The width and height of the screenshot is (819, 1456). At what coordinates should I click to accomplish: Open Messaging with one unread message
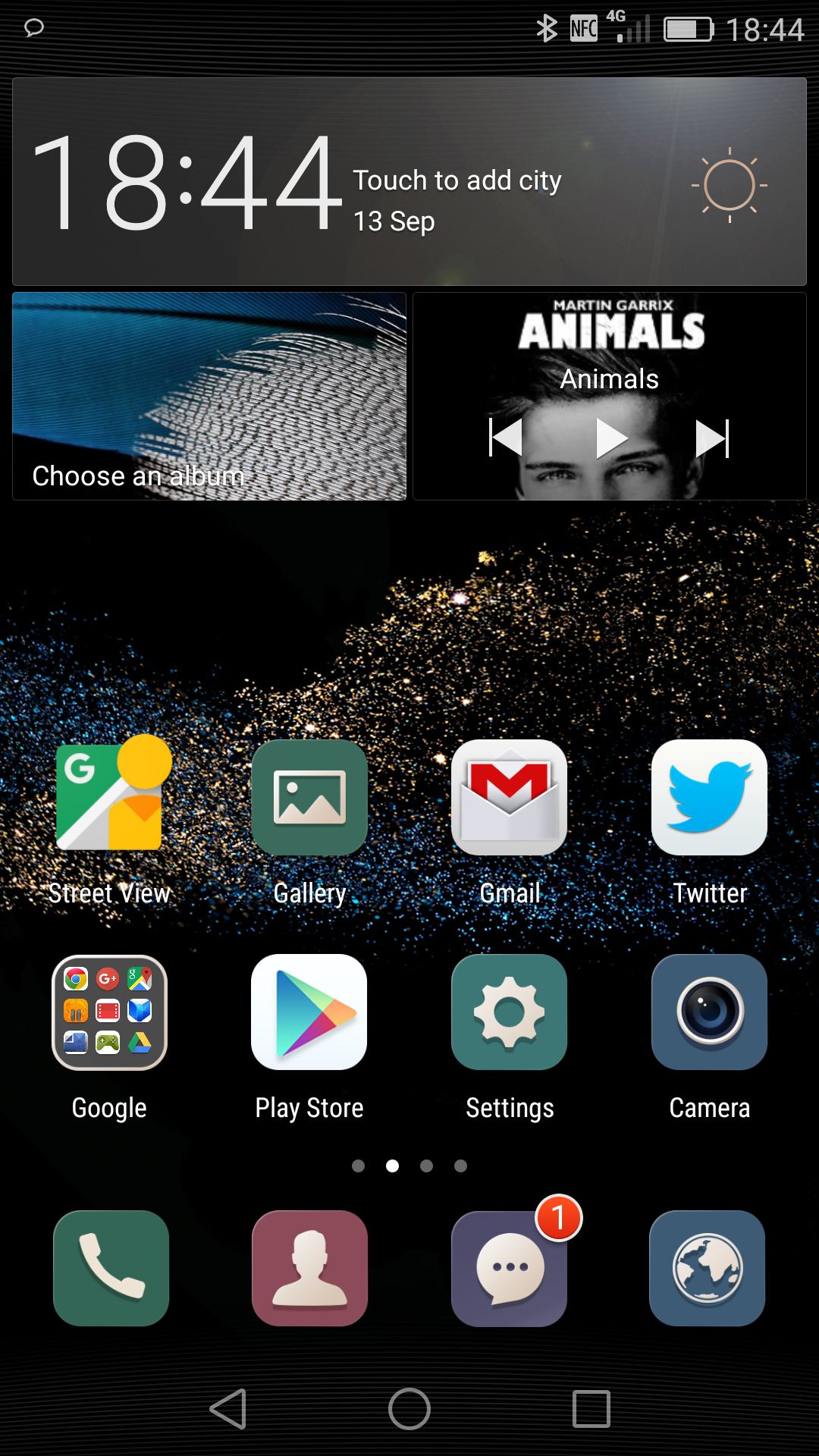509,1268
